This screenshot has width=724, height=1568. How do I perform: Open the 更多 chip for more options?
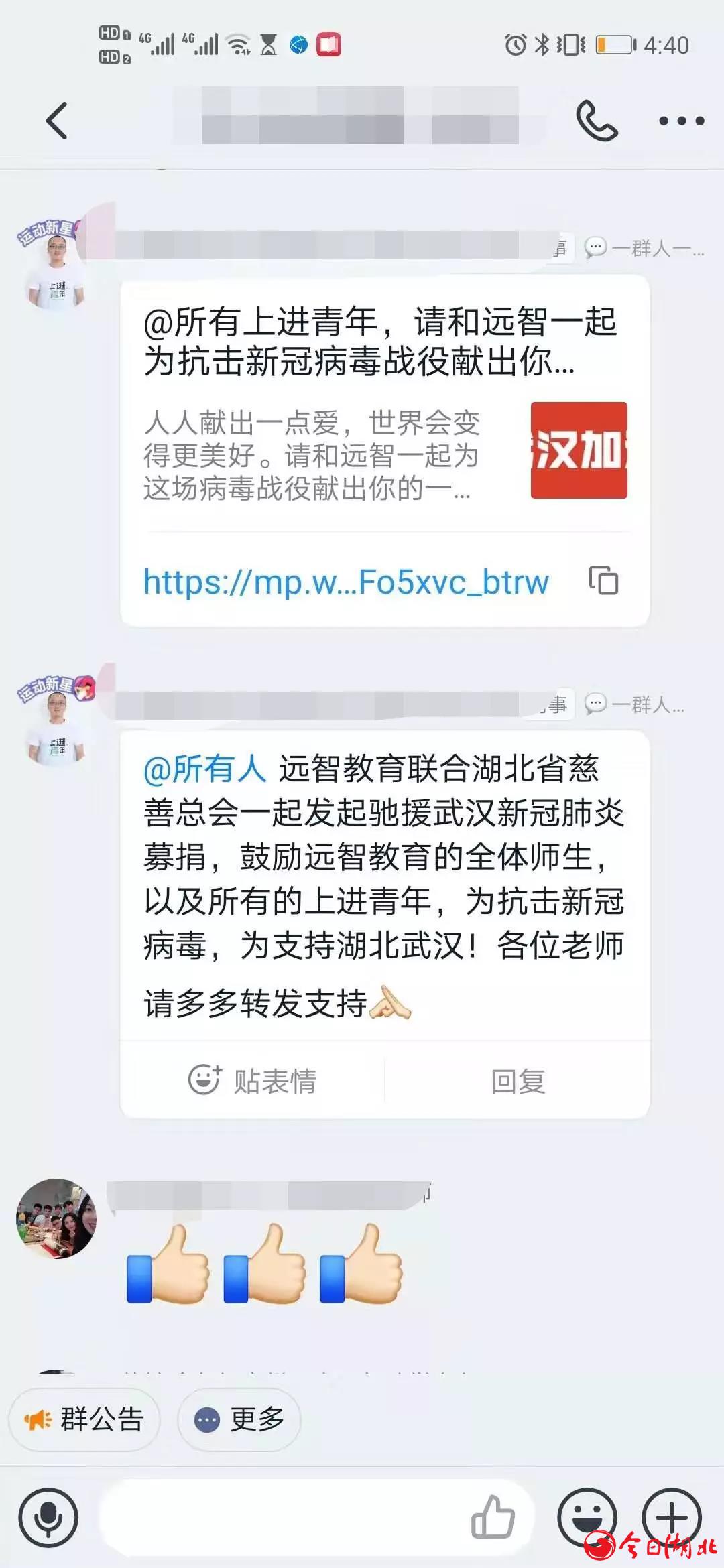[x=239, y=1419]
